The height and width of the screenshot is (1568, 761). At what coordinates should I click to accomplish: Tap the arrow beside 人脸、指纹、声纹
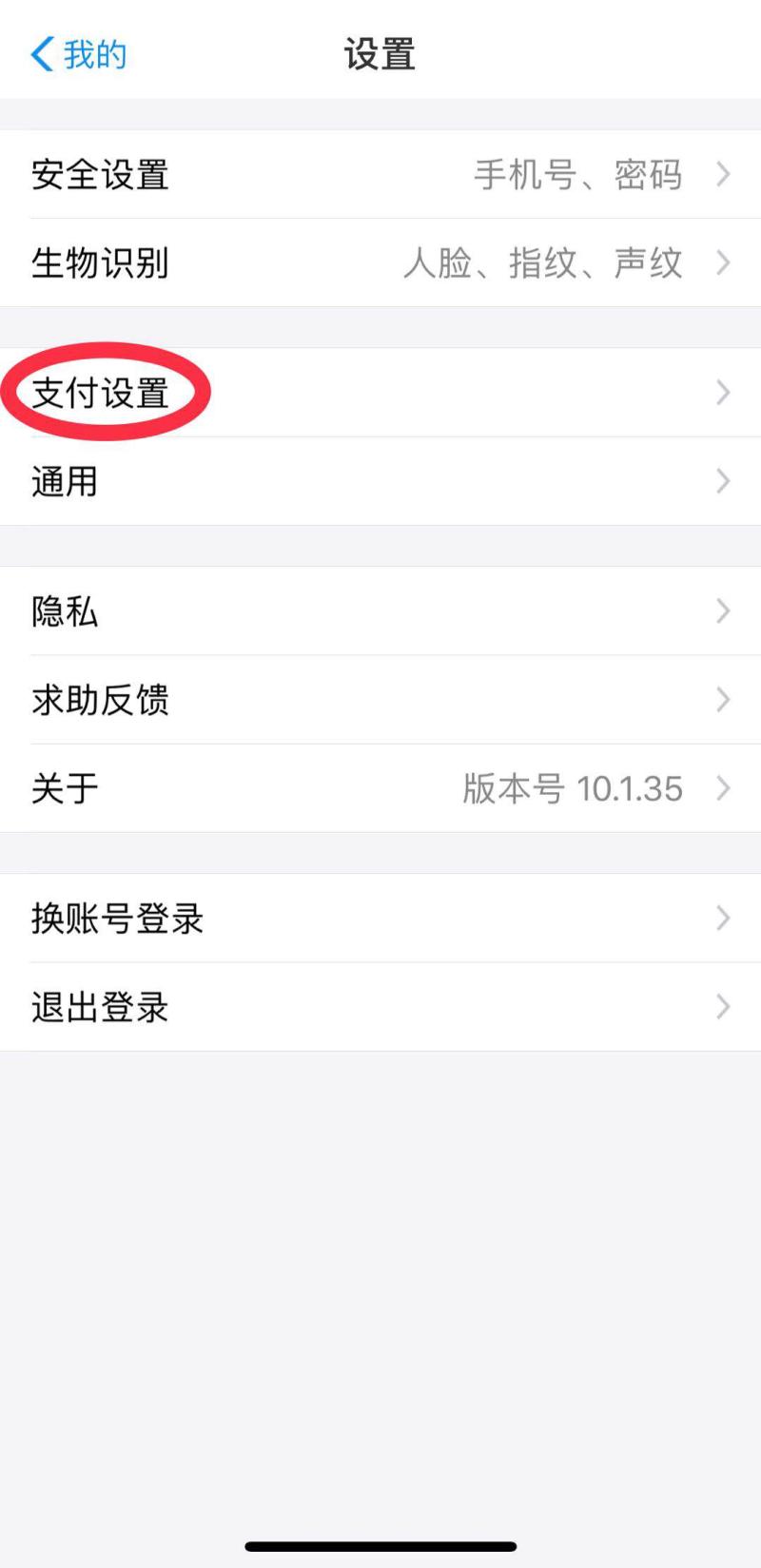coord(725,263)
